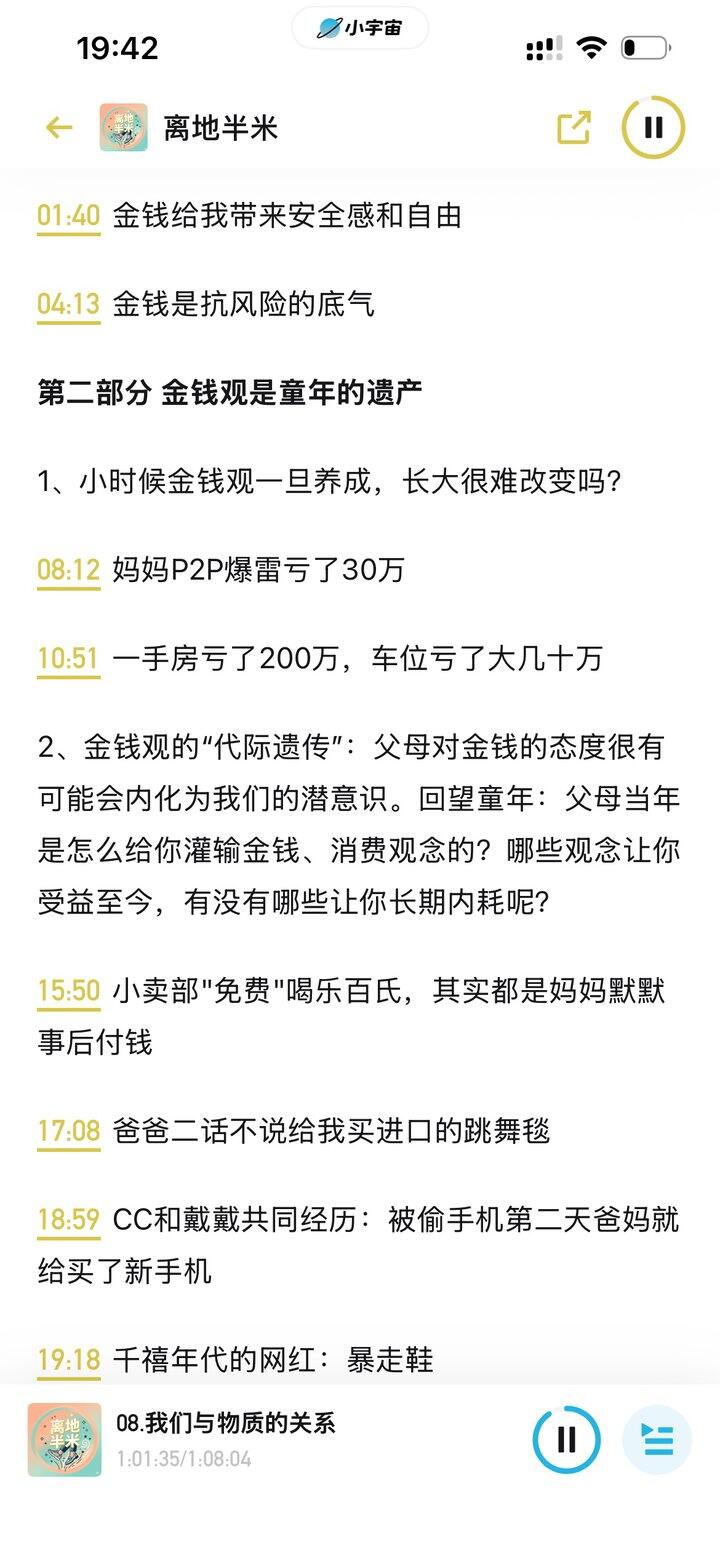Open the player for 08.我们与物质的关系

pos(226,1424)
